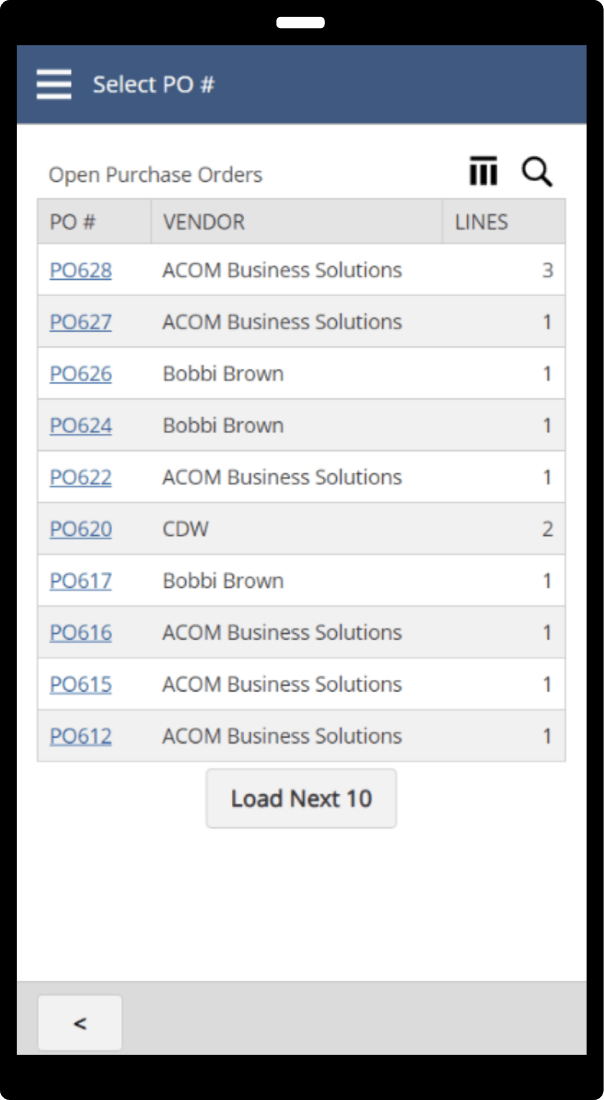Open the hamburger menu

click(x=54, y=84)
